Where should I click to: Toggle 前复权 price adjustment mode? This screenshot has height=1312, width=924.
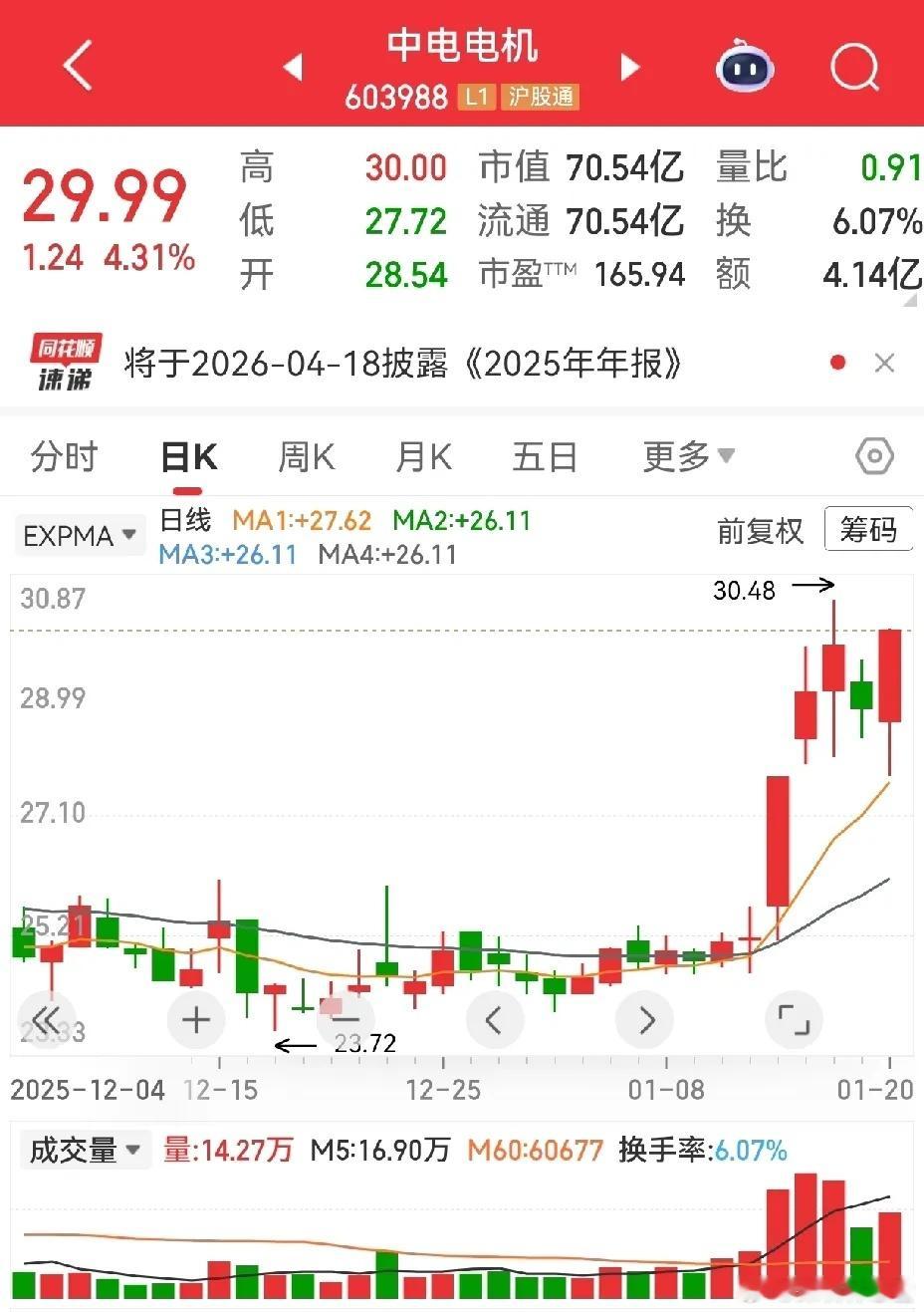[759, 532]
